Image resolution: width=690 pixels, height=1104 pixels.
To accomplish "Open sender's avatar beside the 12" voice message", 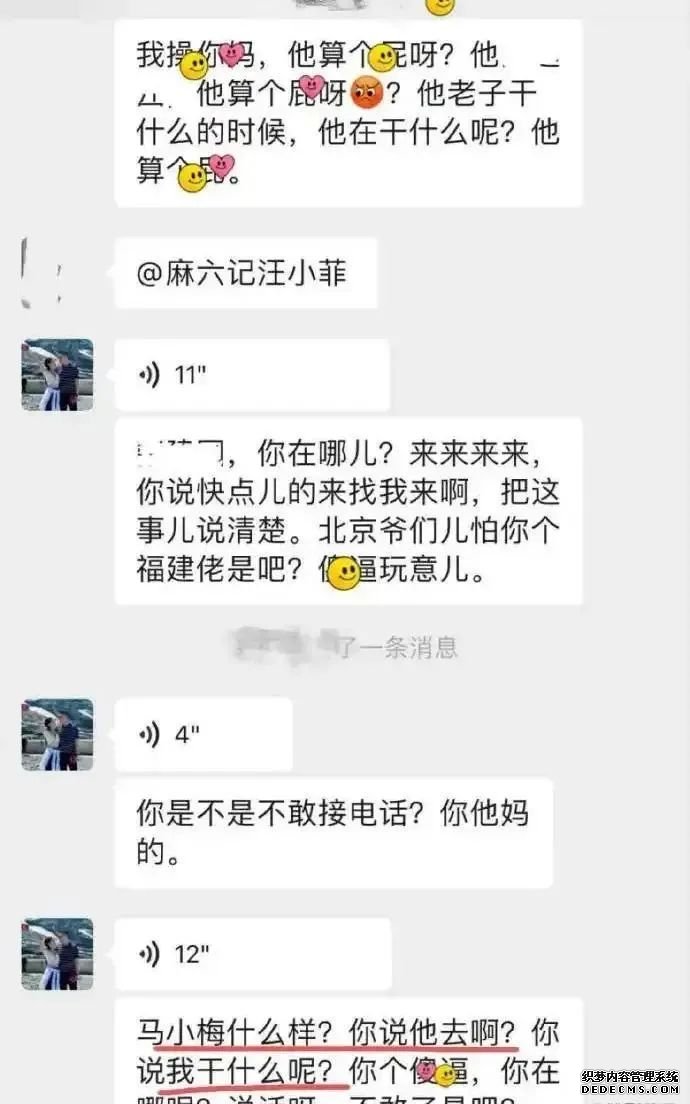I will tap(57, 954).
